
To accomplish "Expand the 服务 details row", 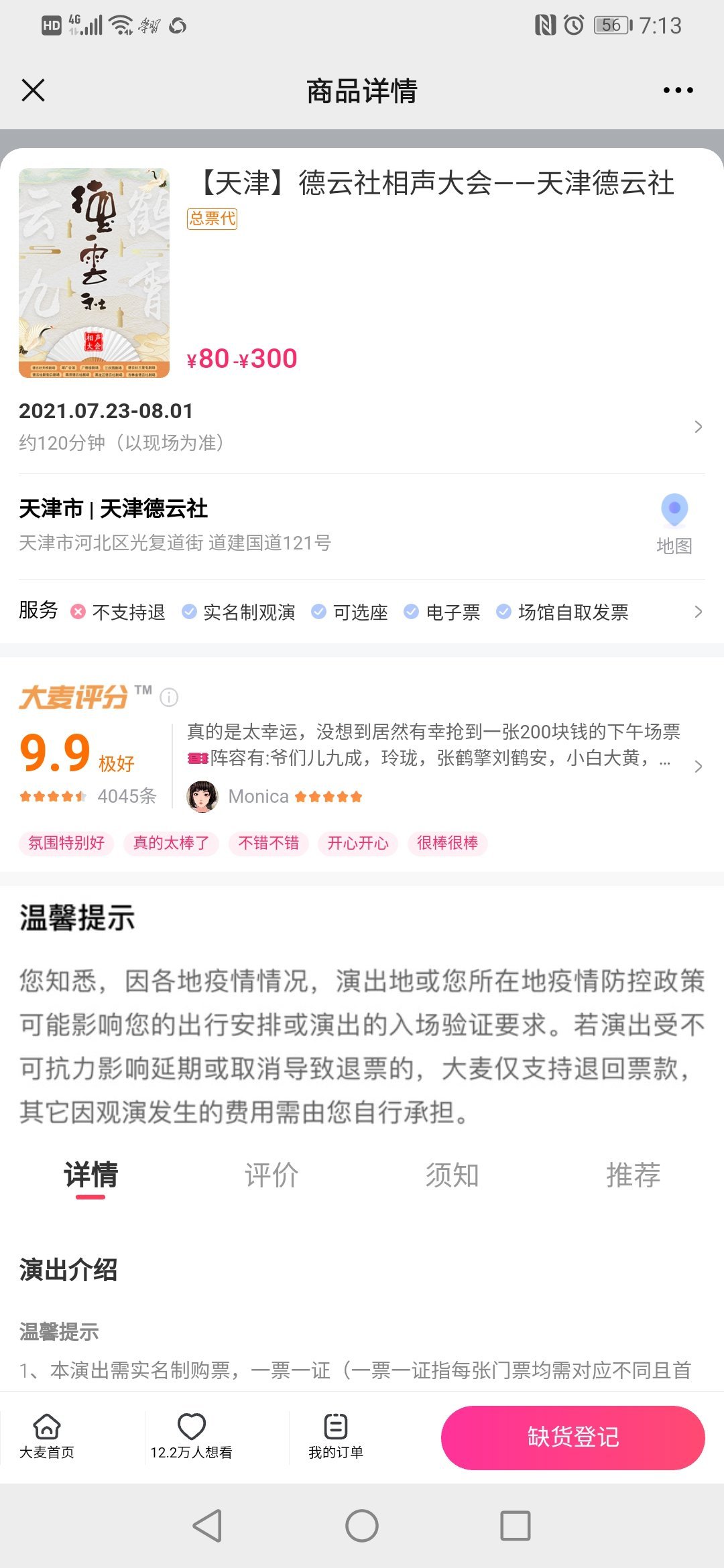I will click(698, 612).
